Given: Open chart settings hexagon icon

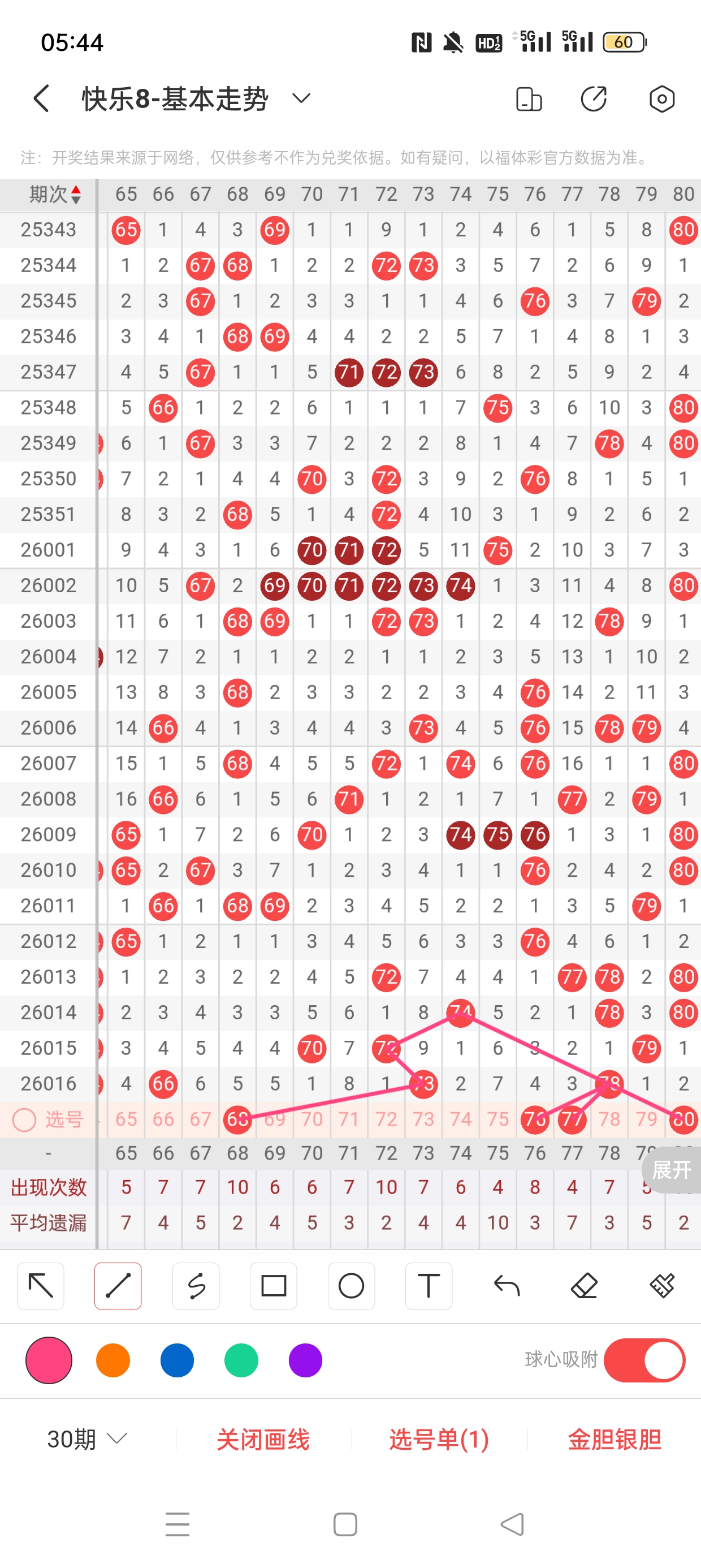Looking at the screenshot, I should click(x=661, y=99).
